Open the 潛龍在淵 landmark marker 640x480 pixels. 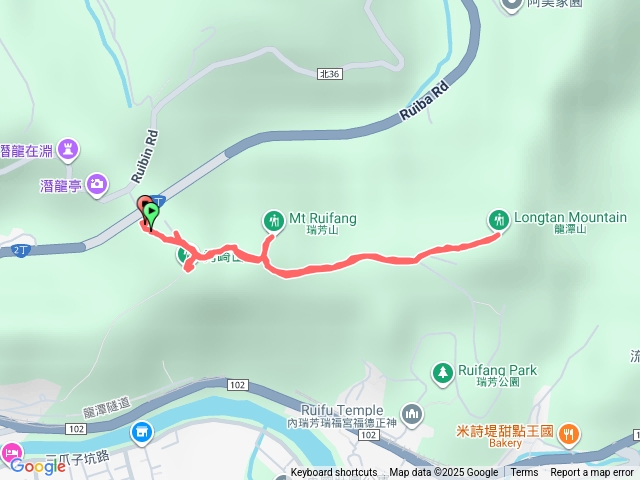[x=69, y=151]
